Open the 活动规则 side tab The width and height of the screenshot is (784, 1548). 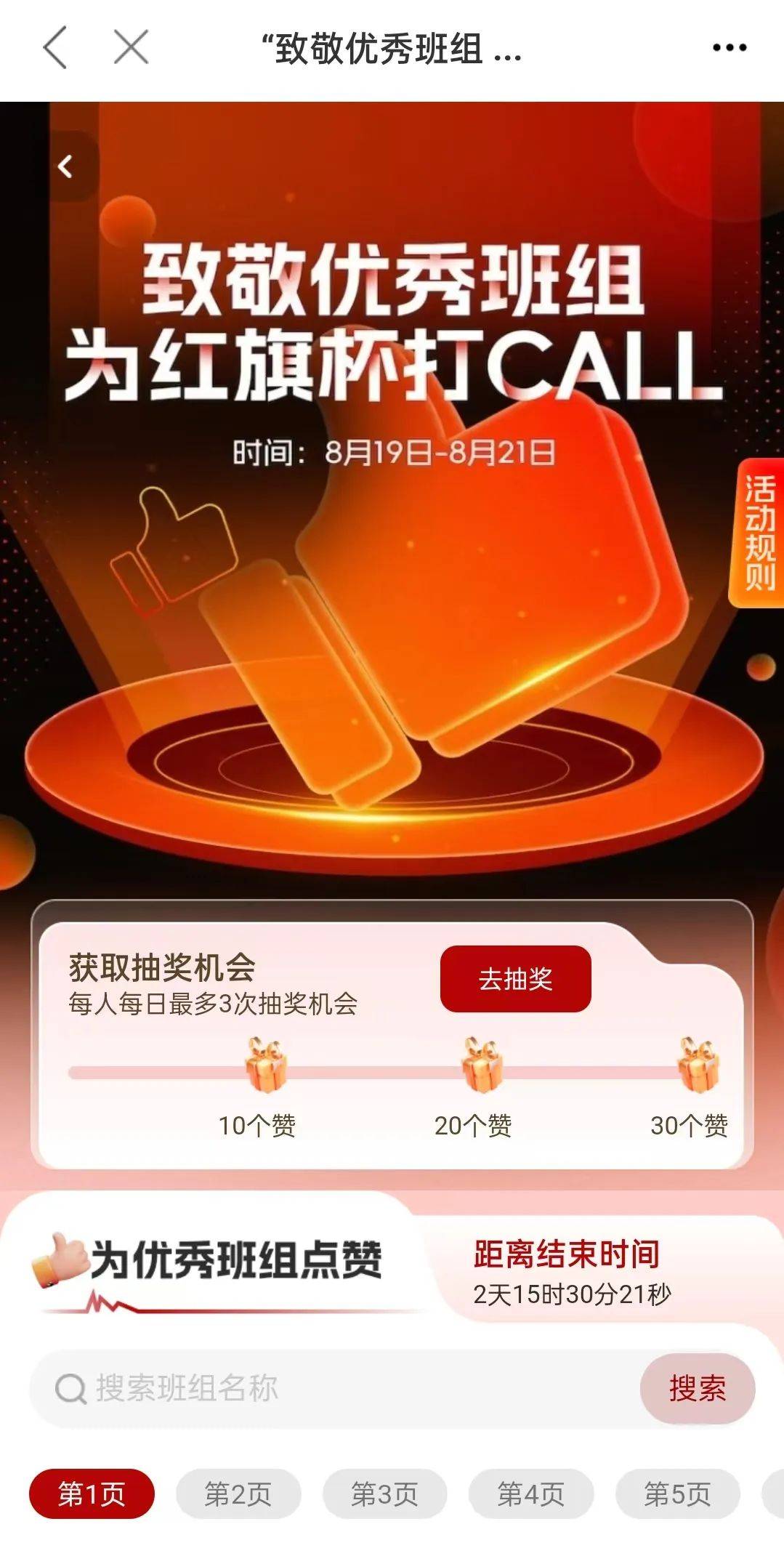(x=759, y=533)
